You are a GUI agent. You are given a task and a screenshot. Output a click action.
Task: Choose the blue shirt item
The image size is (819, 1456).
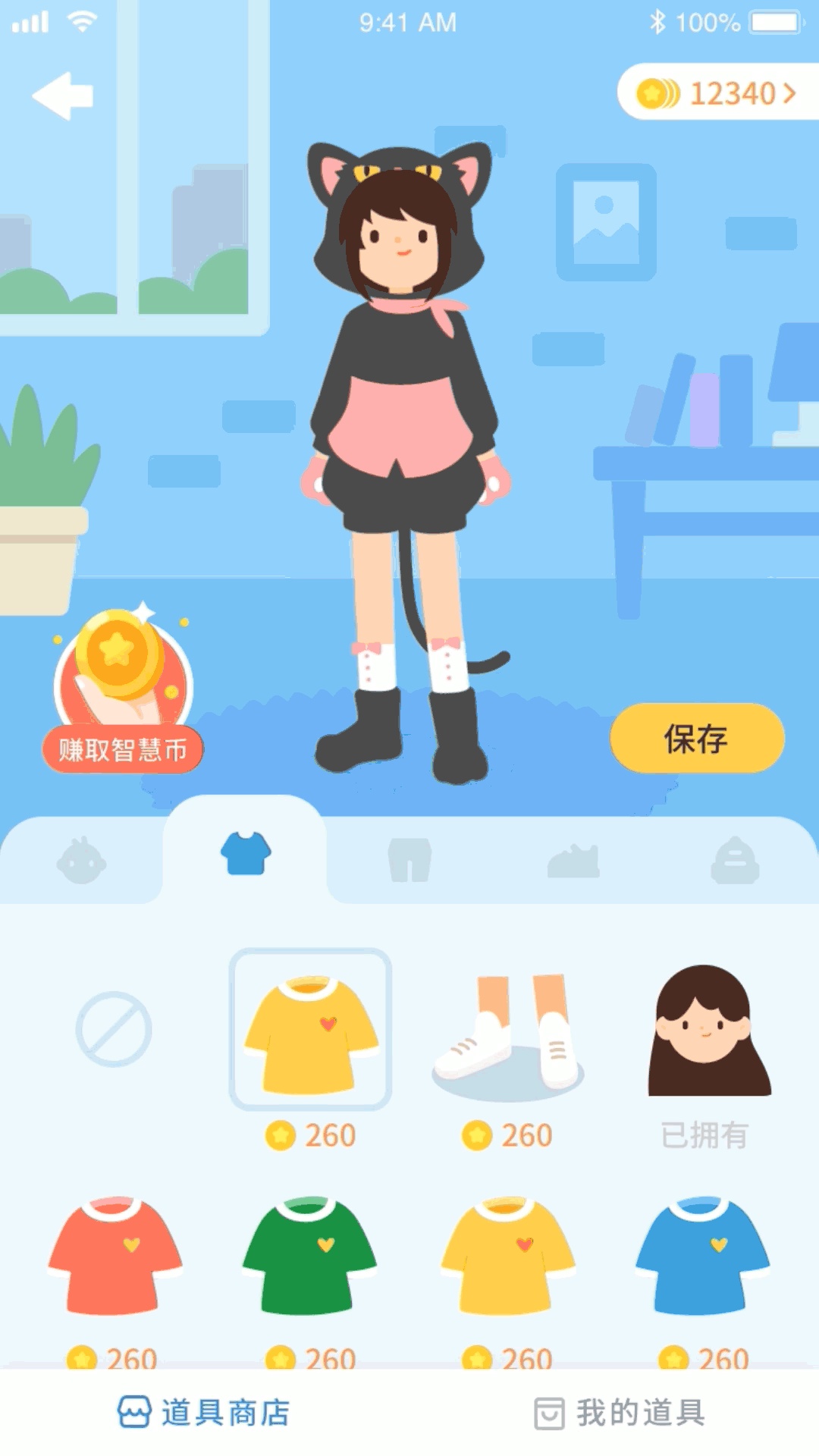pos(703,1257)
